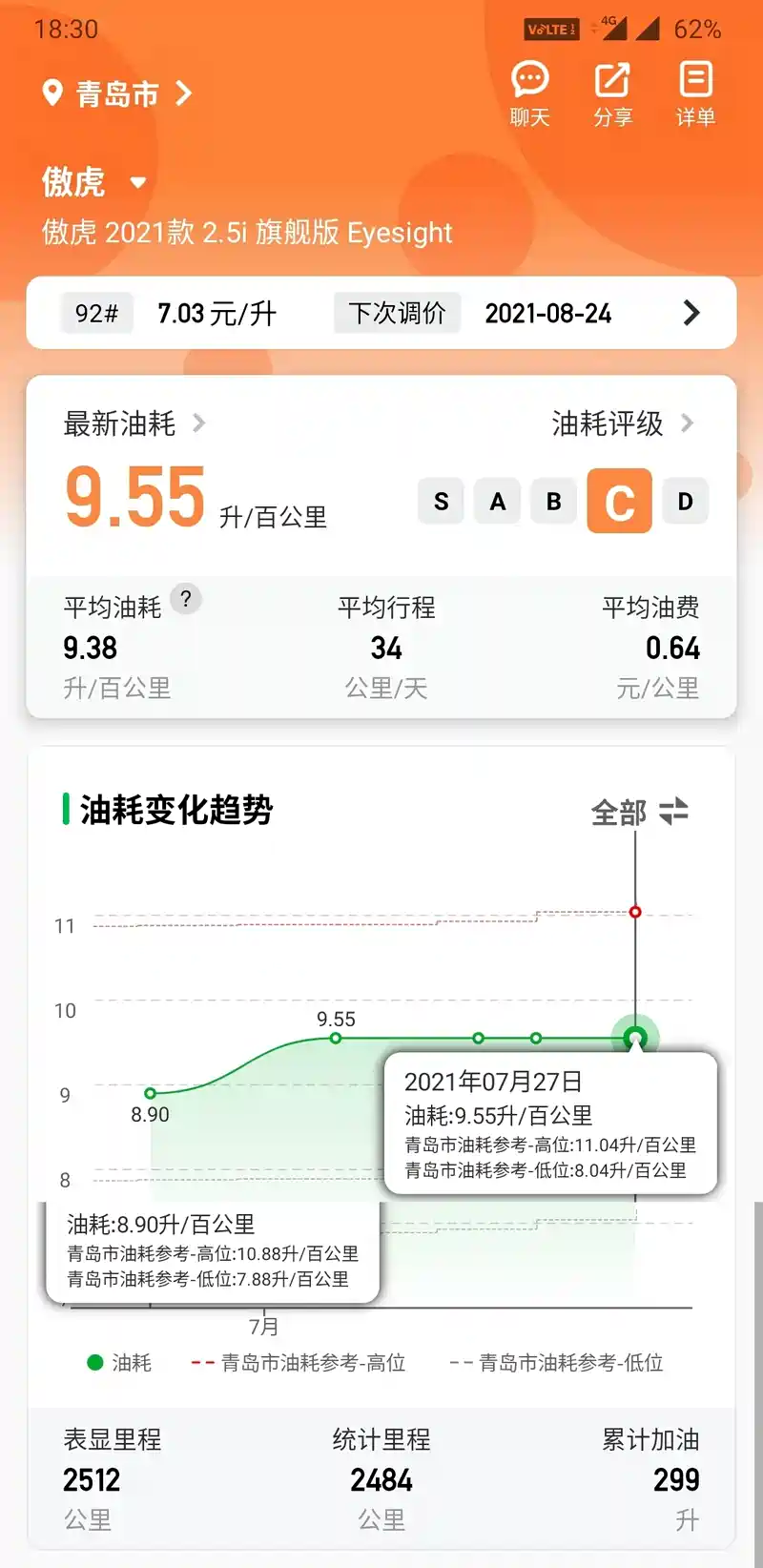Open the 92# fuel price bar
763x1568 pixels.
pos(381,313)
